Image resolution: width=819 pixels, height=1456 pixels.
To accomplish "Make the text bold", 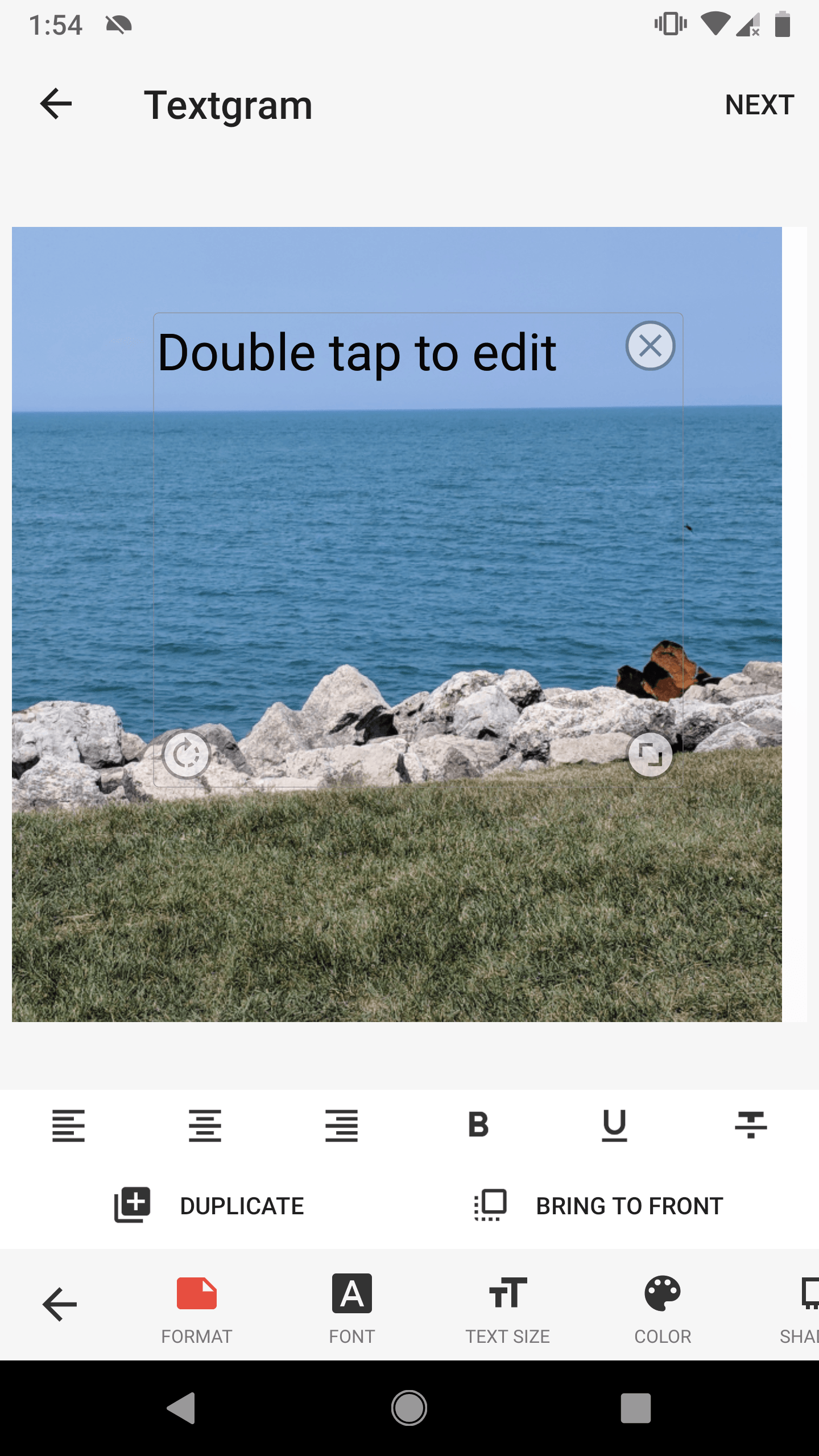I will coord(478,1125).
